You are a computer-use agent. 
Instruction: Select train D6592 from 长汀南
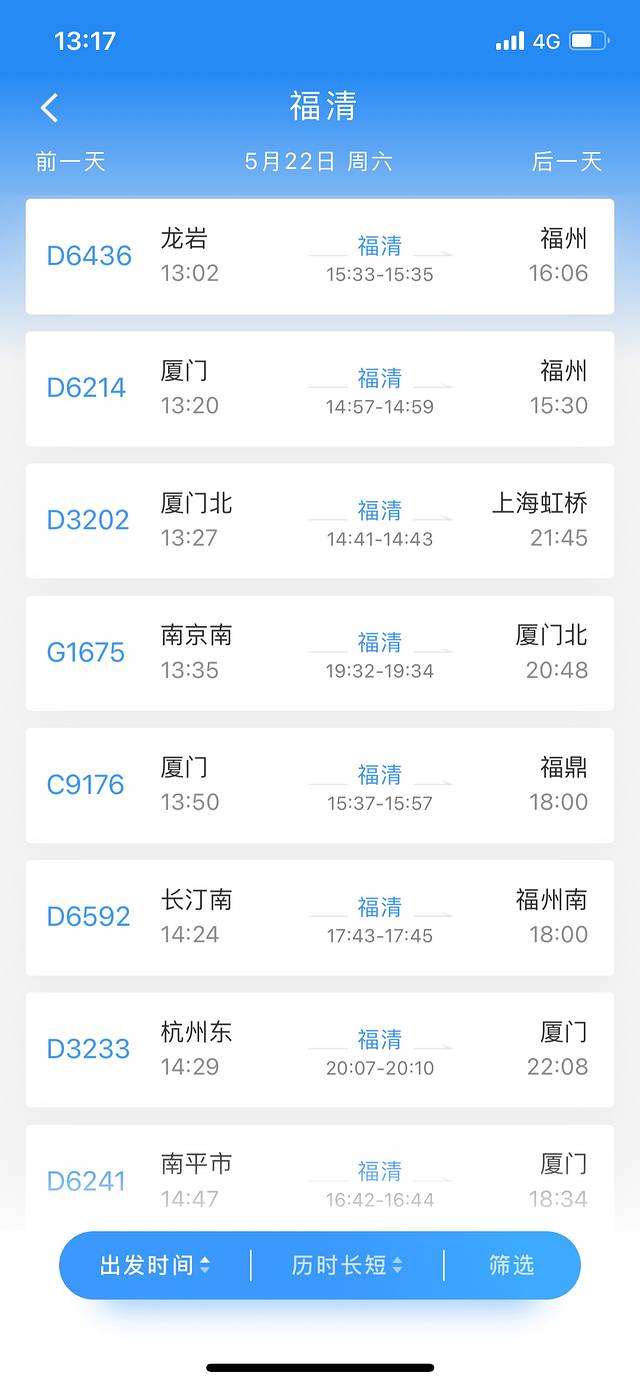coord(320,917)
